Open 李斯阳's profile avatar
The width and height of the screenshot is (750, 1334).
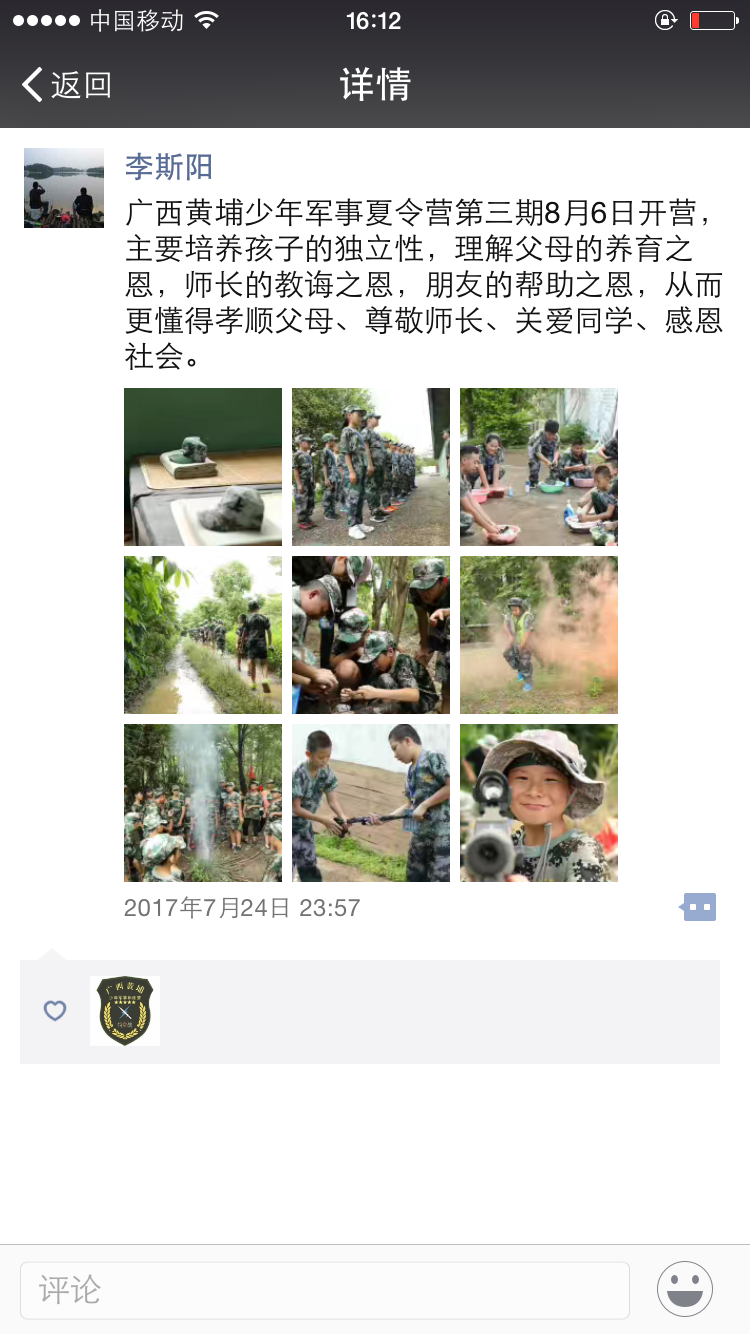click(x=64, y=188)
